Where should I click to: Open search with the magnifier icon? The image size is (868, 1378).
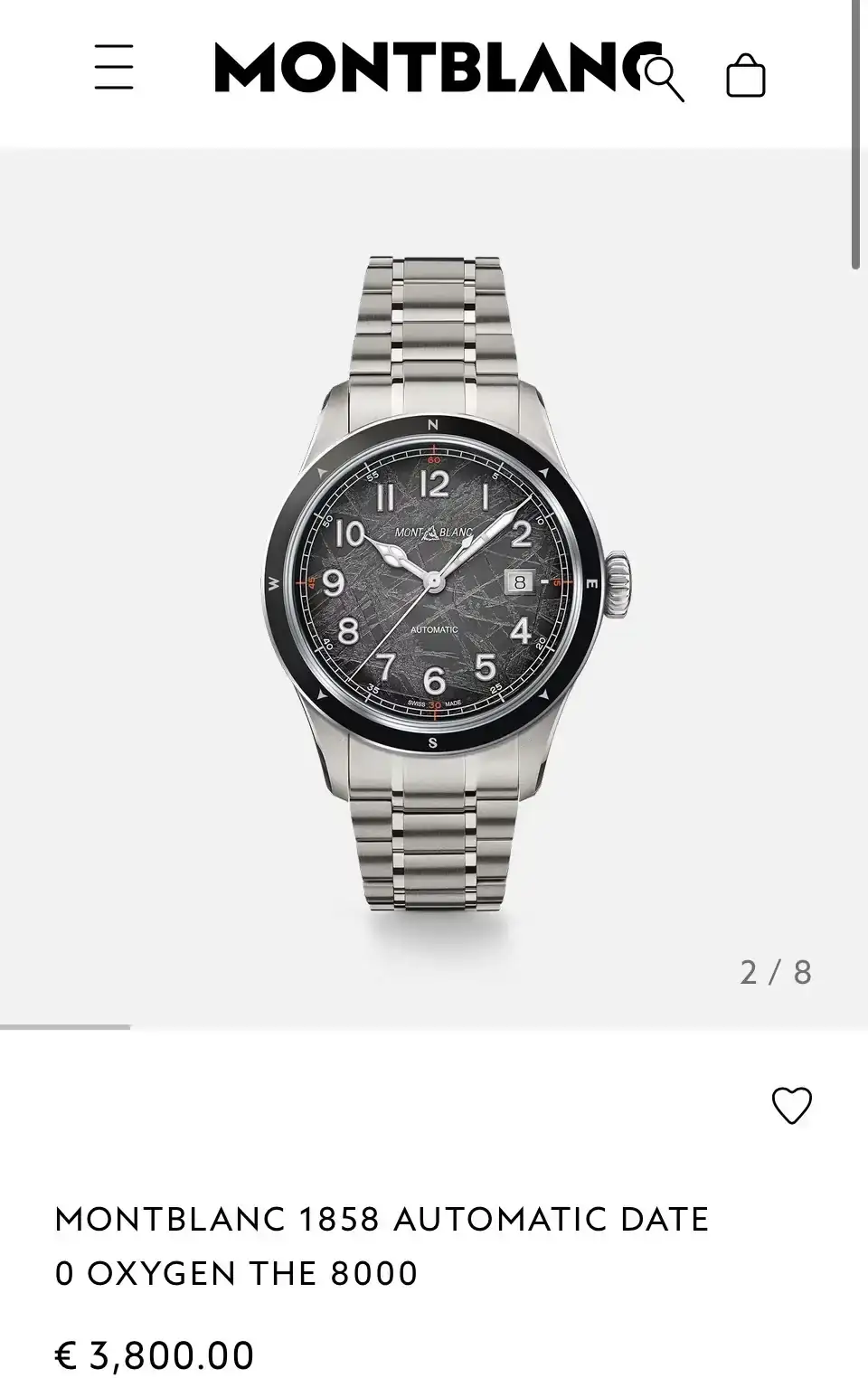click(x=665, y=78)
